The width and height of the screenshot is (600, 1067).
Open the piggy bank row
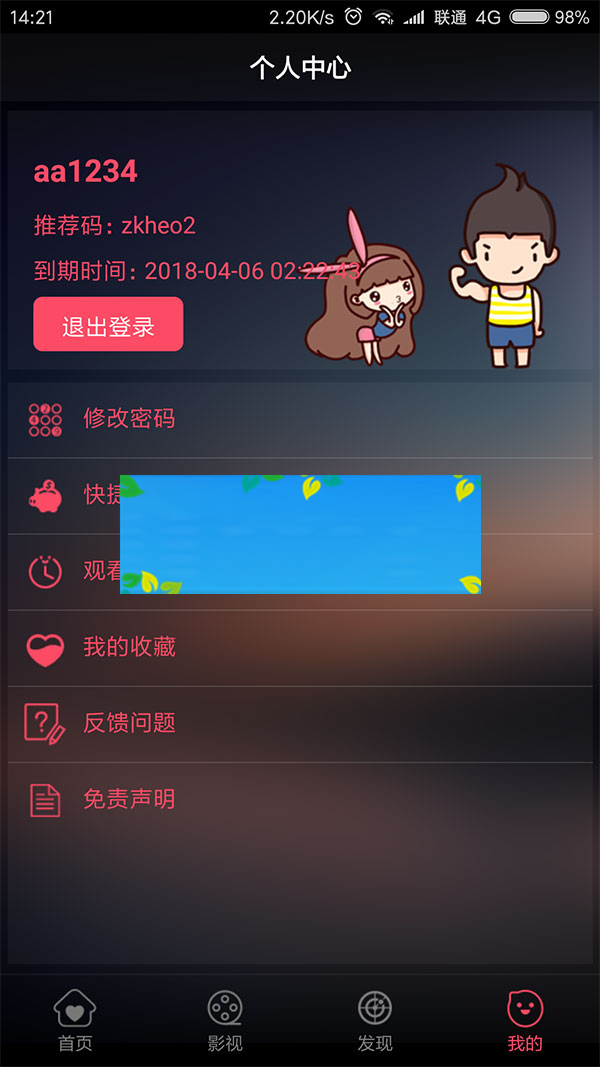(x=70, y=495)
